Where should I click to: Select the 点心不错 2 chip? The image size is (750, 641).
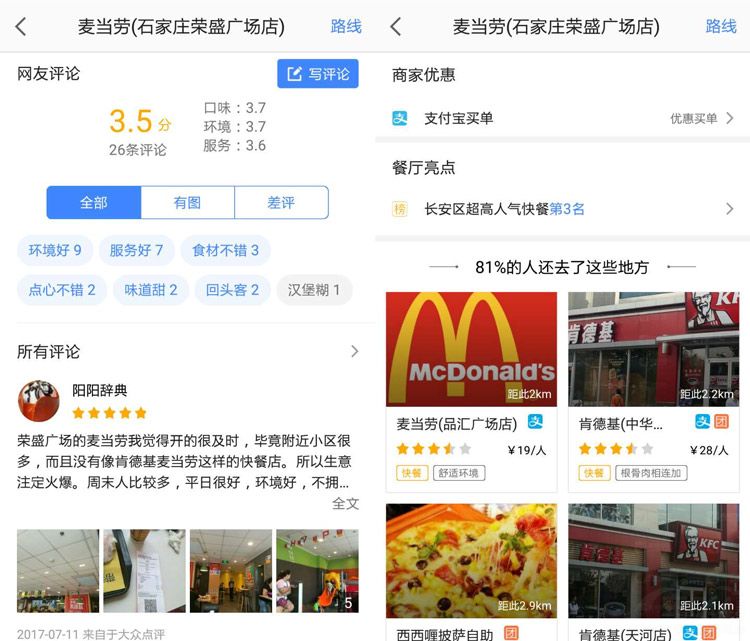tap(62, 290)
